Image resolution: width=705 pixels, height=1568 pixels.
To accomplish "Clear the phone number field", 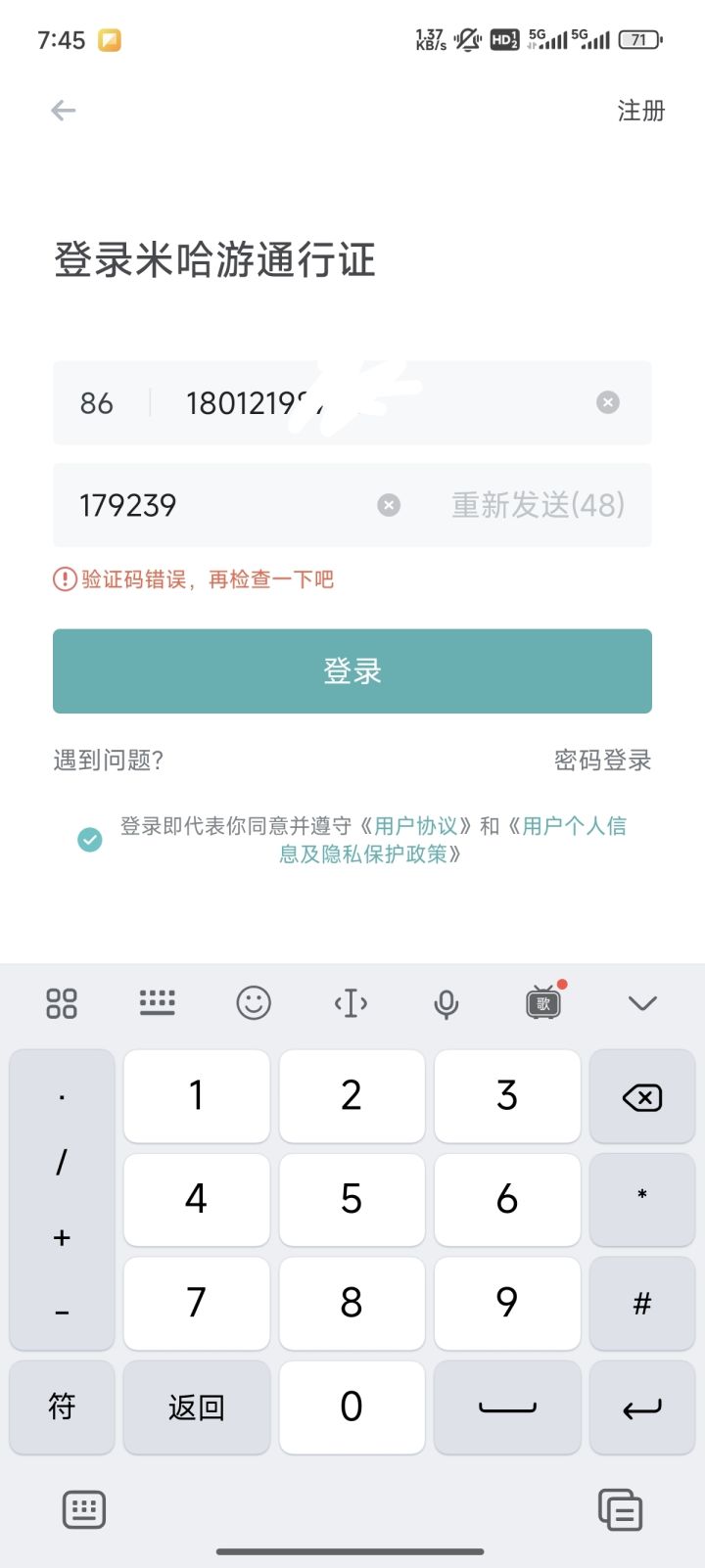I will click(x=608, y=402).
